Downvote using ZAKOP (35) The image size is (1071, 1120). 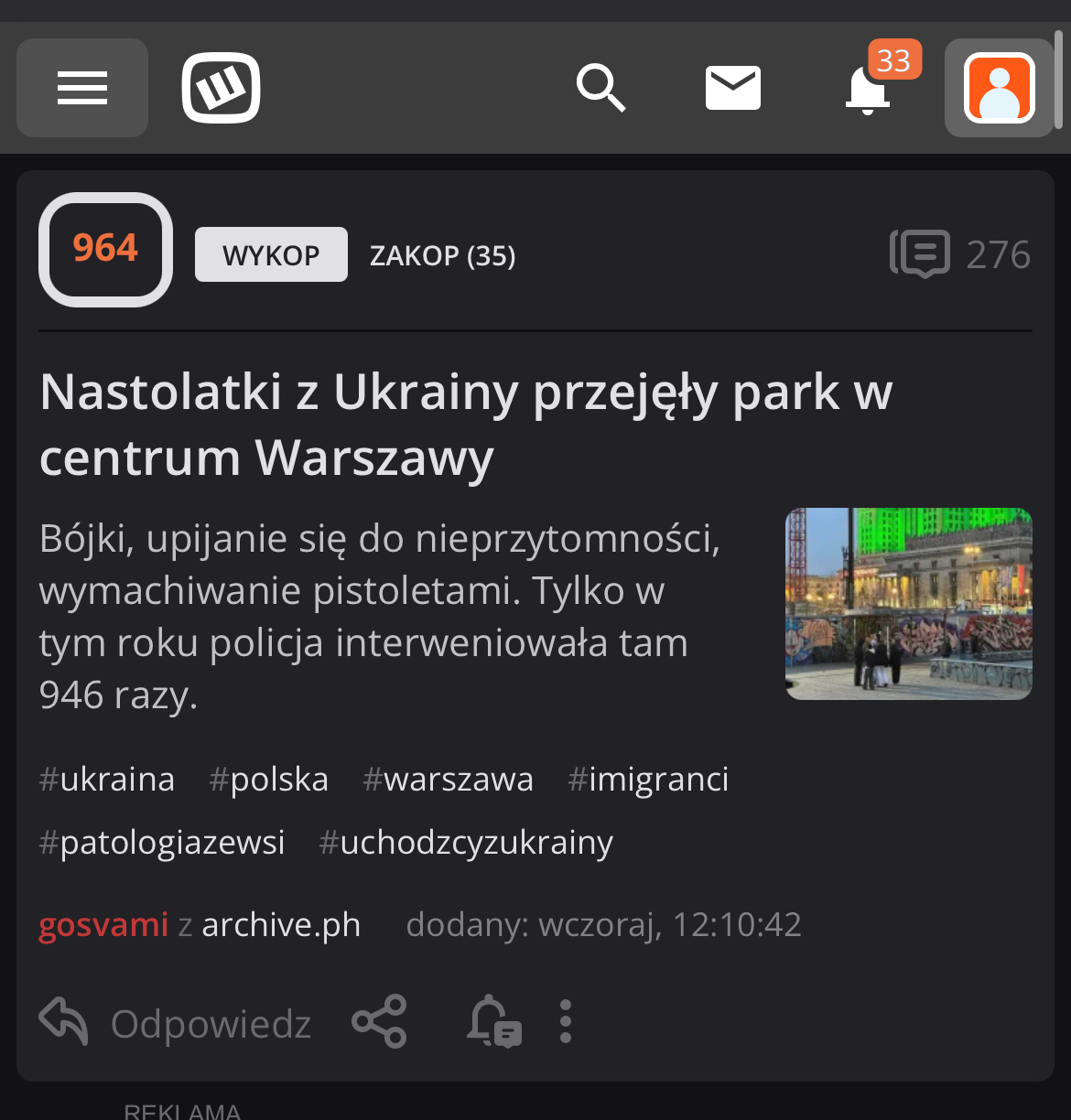pyautogui.click(x=442, y=255)
